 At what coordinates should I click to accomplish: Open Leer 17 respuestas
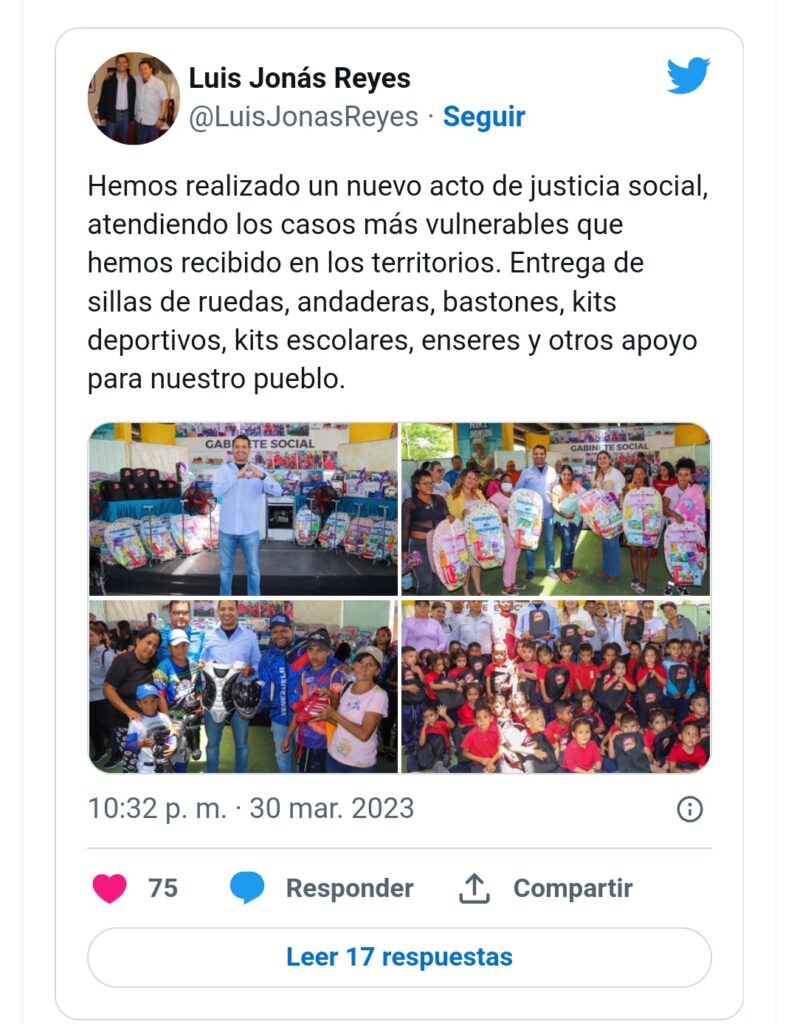coord(399,957)
